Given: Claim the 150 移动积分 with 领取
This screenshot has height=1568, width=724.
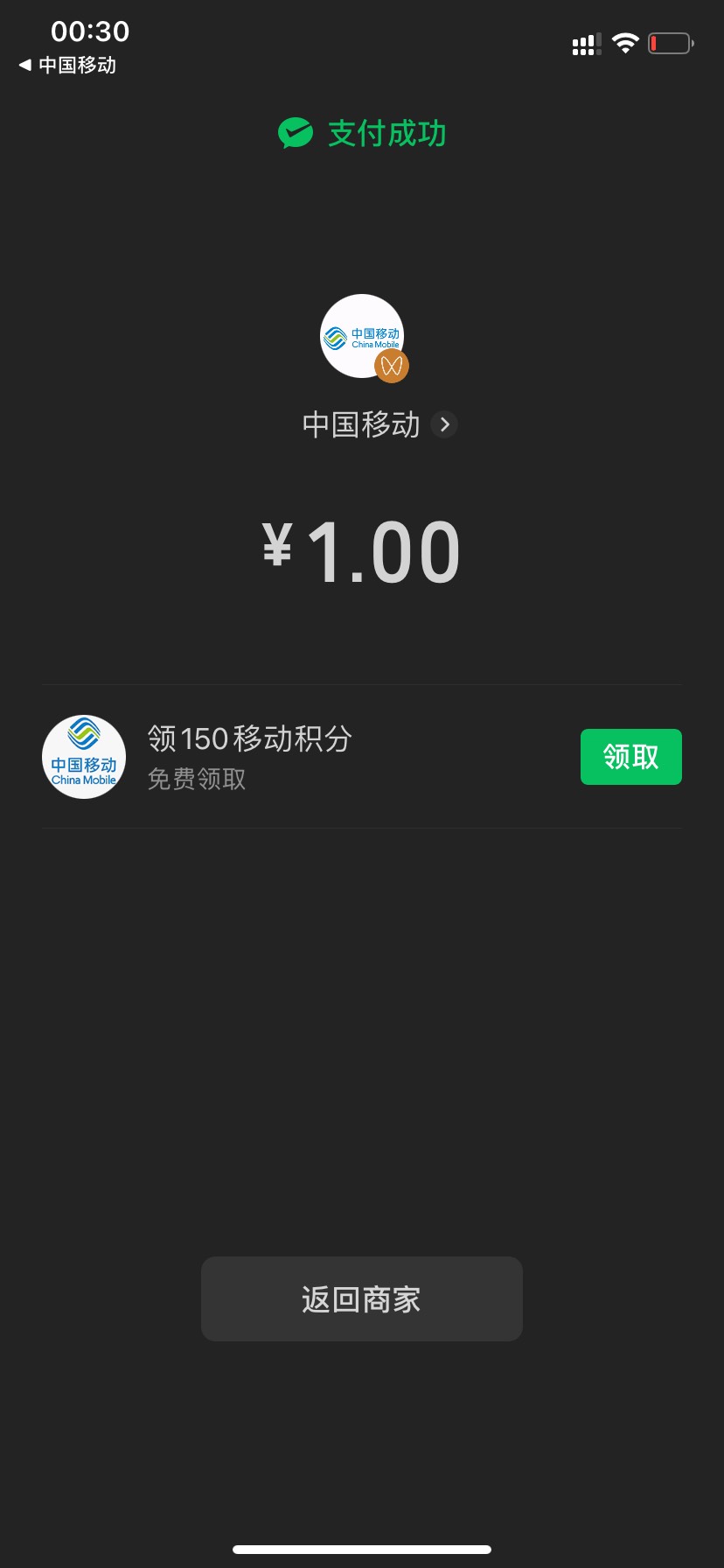Looking at the screenshot, I should coord(630,757).
